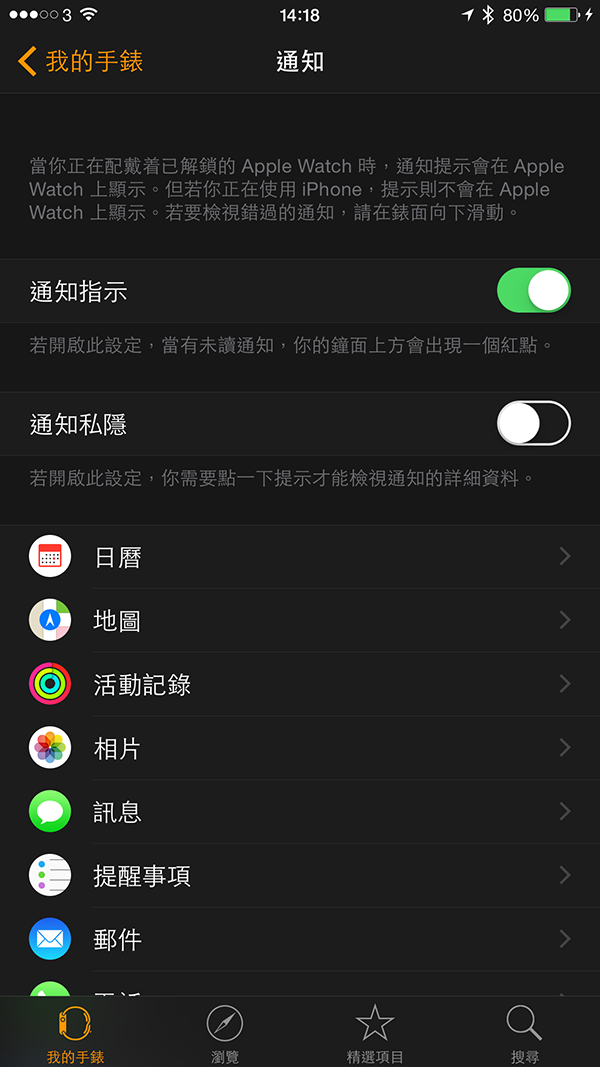The height and width of the screenshot is (1067, 600).
Task: Switch to the 瀏覽 tab
Action: click(x=225, y=1033)
